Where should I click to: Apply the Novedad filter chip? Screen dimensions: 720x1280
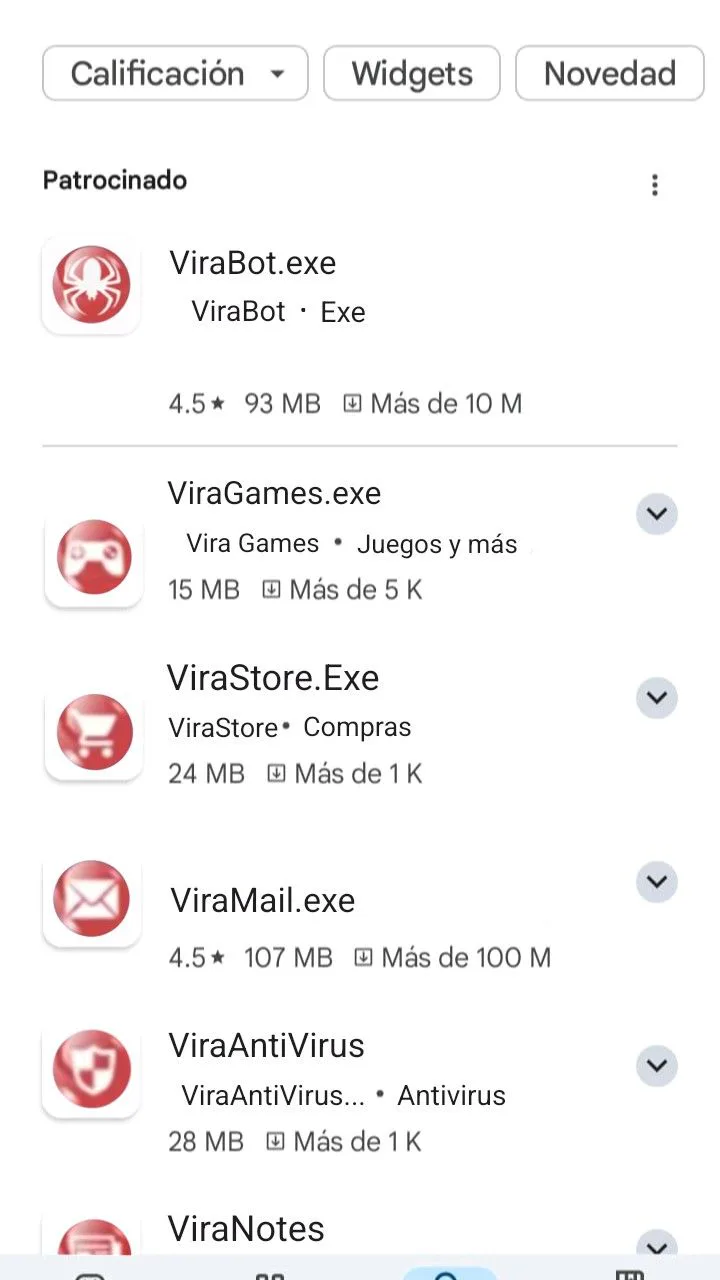point(610,73)
